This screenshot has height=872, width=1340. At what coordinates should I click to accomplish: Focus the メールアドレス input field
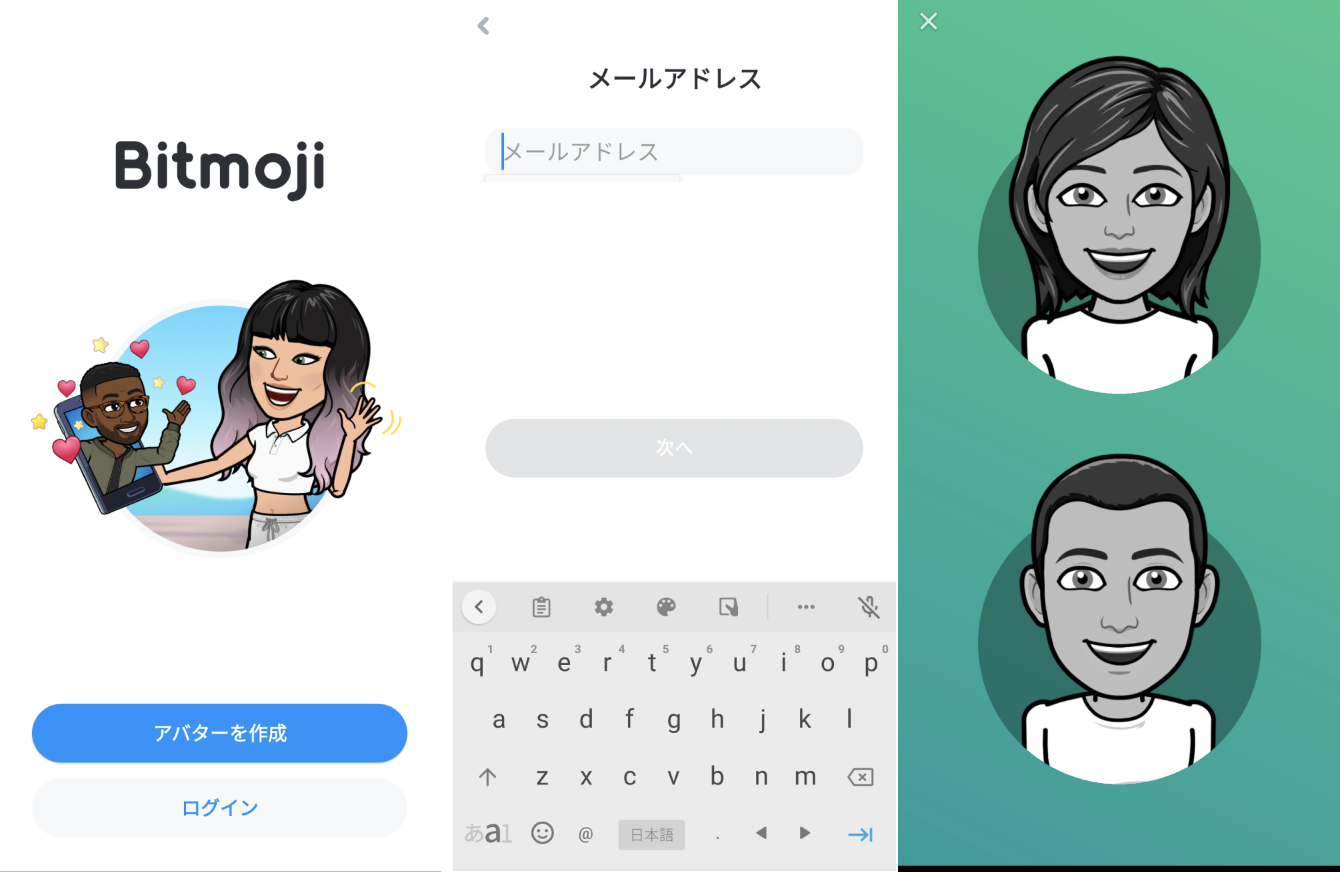674,152
